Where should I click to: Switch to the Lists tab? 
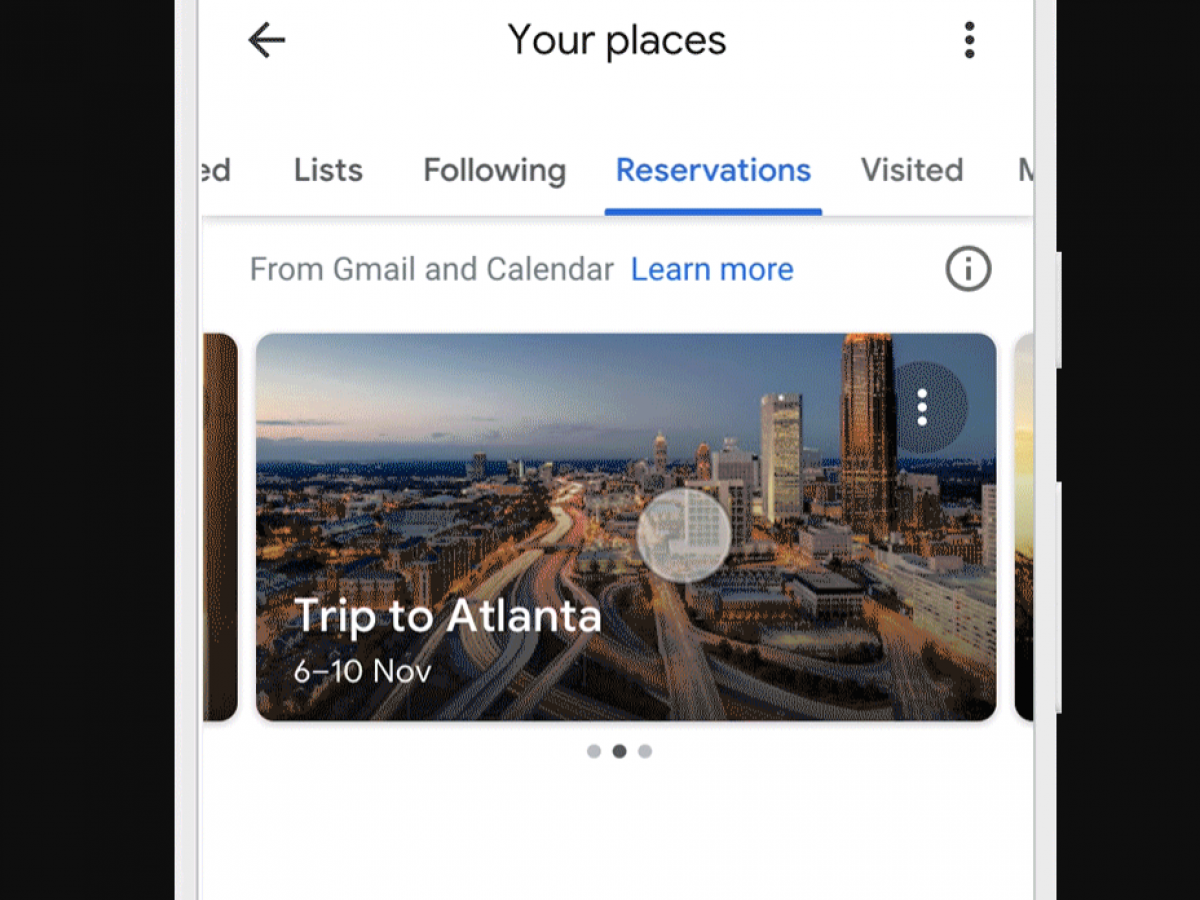click(328, 170)
